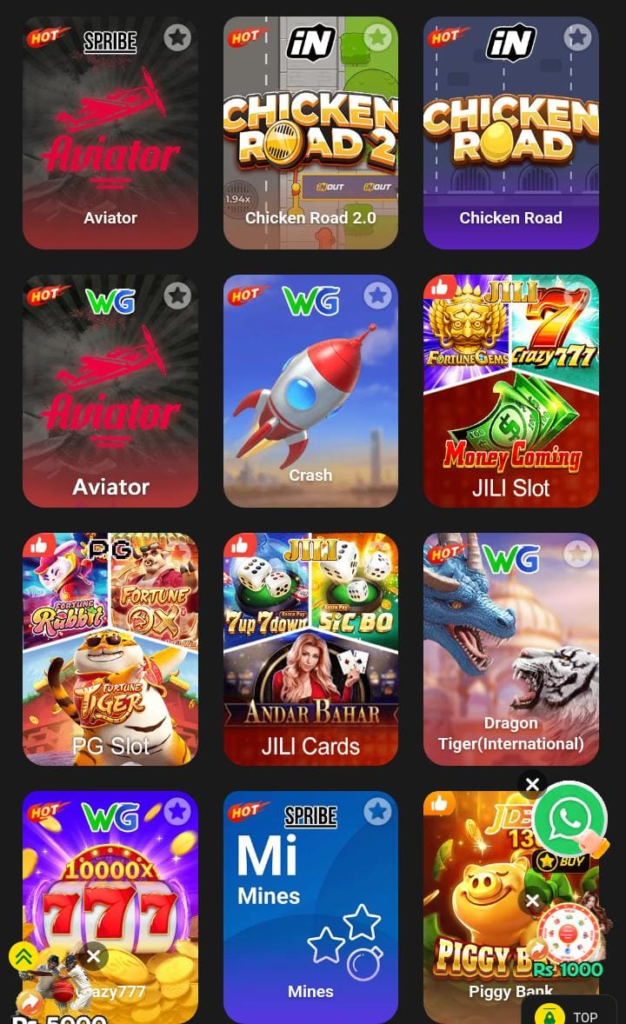
Task: Open JILI Cards games
Action: click(x=310, y=660)
